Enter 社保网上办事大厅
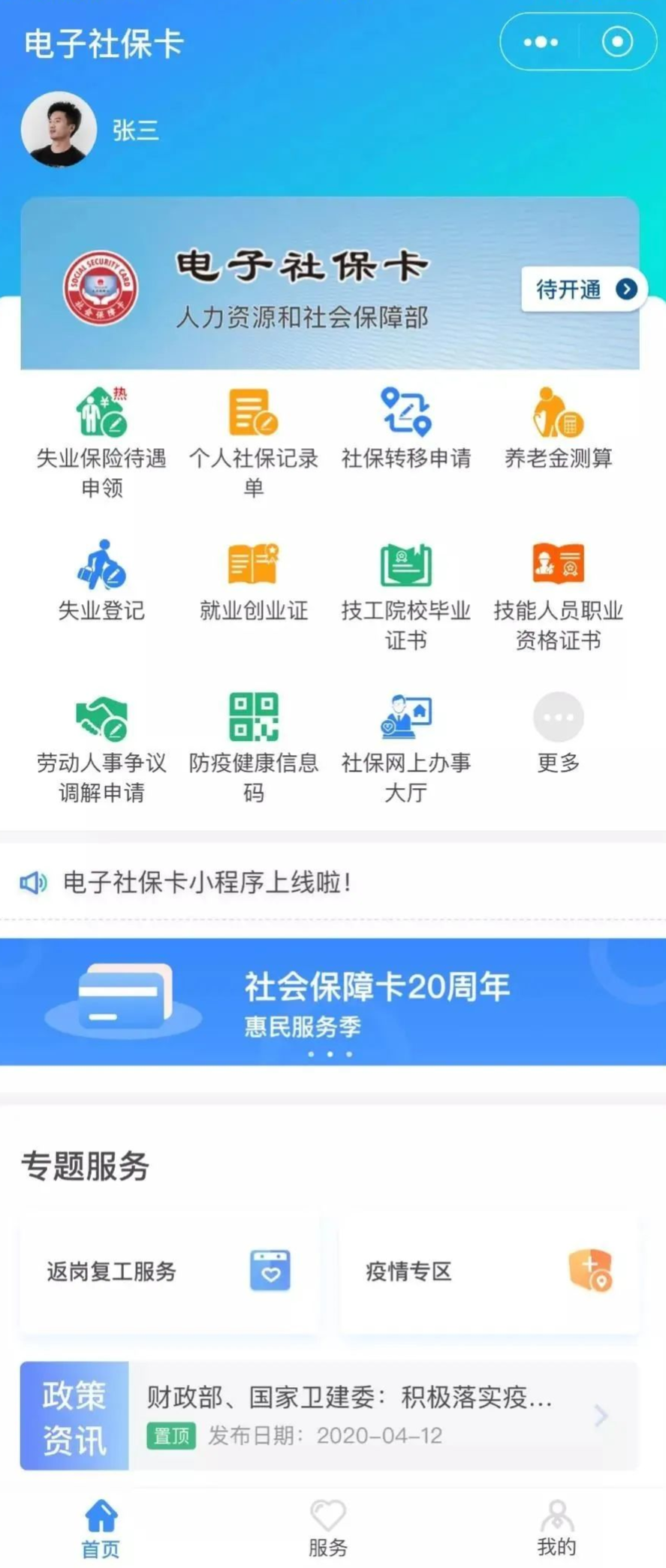 click(405, 745)
